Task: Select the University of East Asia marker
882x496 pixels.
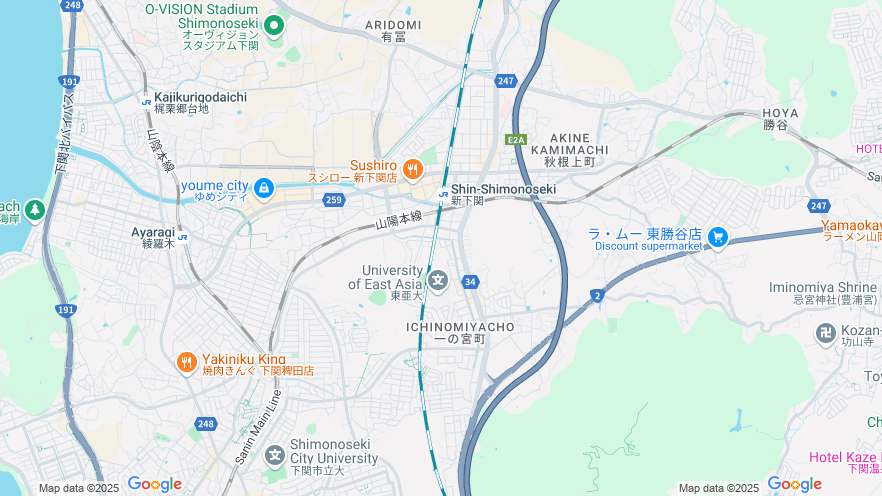Action: coord(437,277)
